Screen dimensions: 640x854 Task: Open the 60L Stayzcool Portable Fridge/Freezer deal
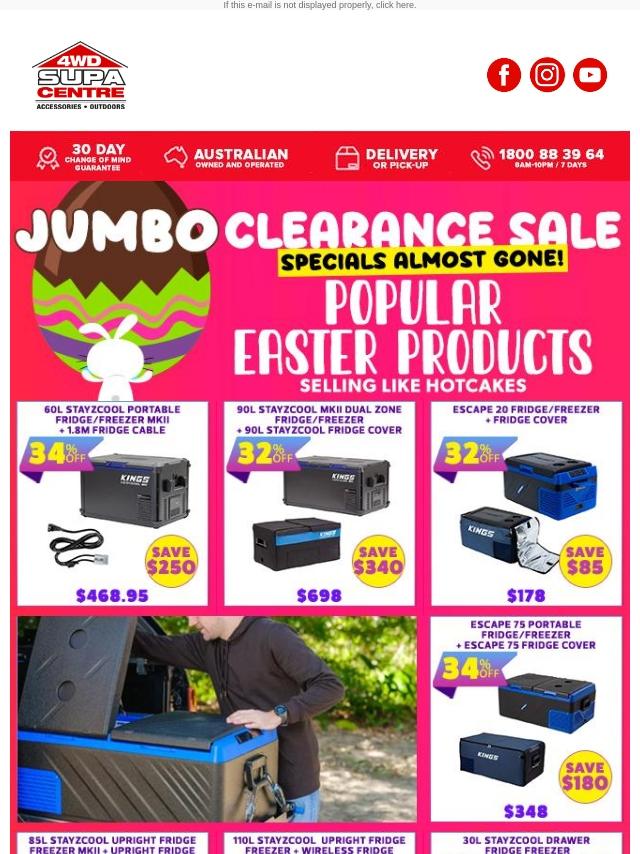tap(112, 504)
